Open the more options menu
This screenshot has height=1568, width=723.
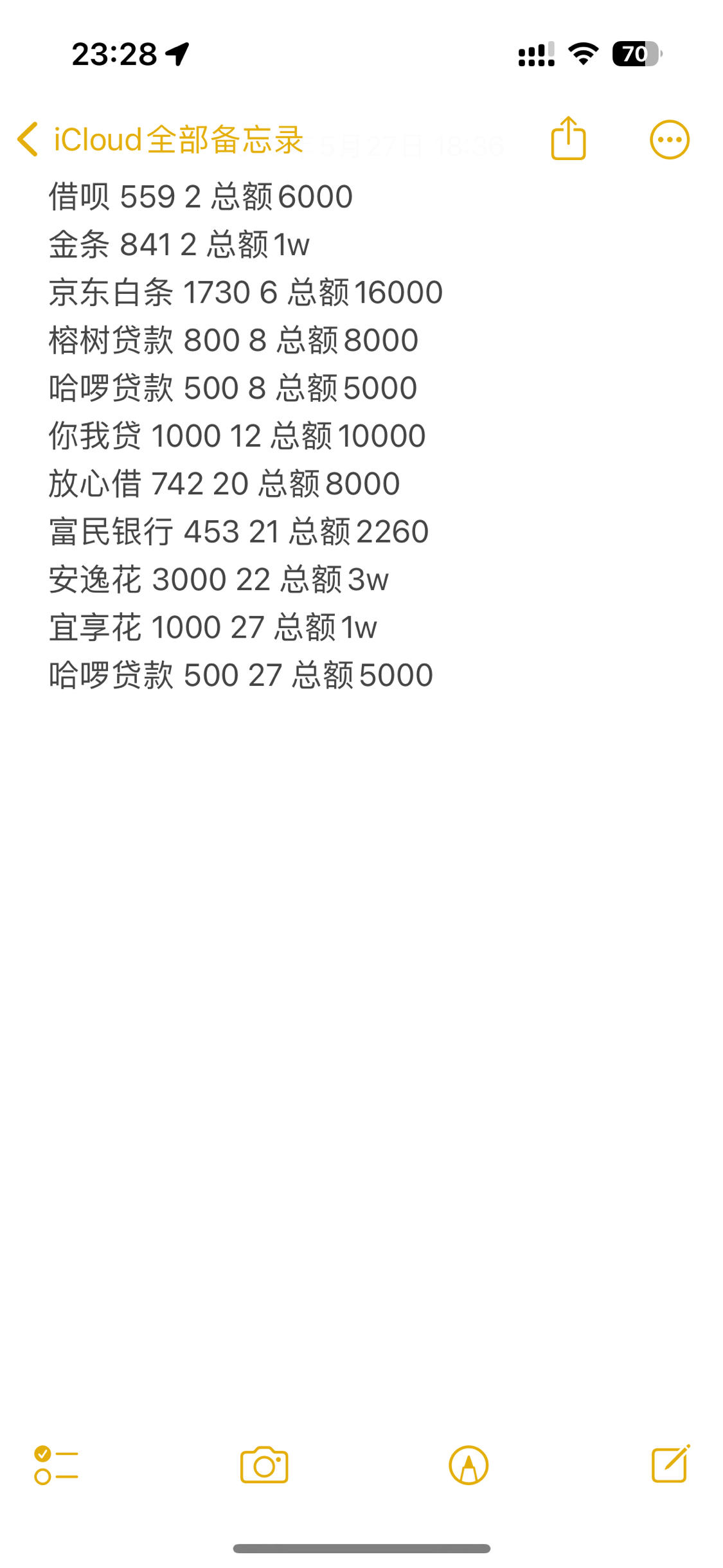coord(670,140)
